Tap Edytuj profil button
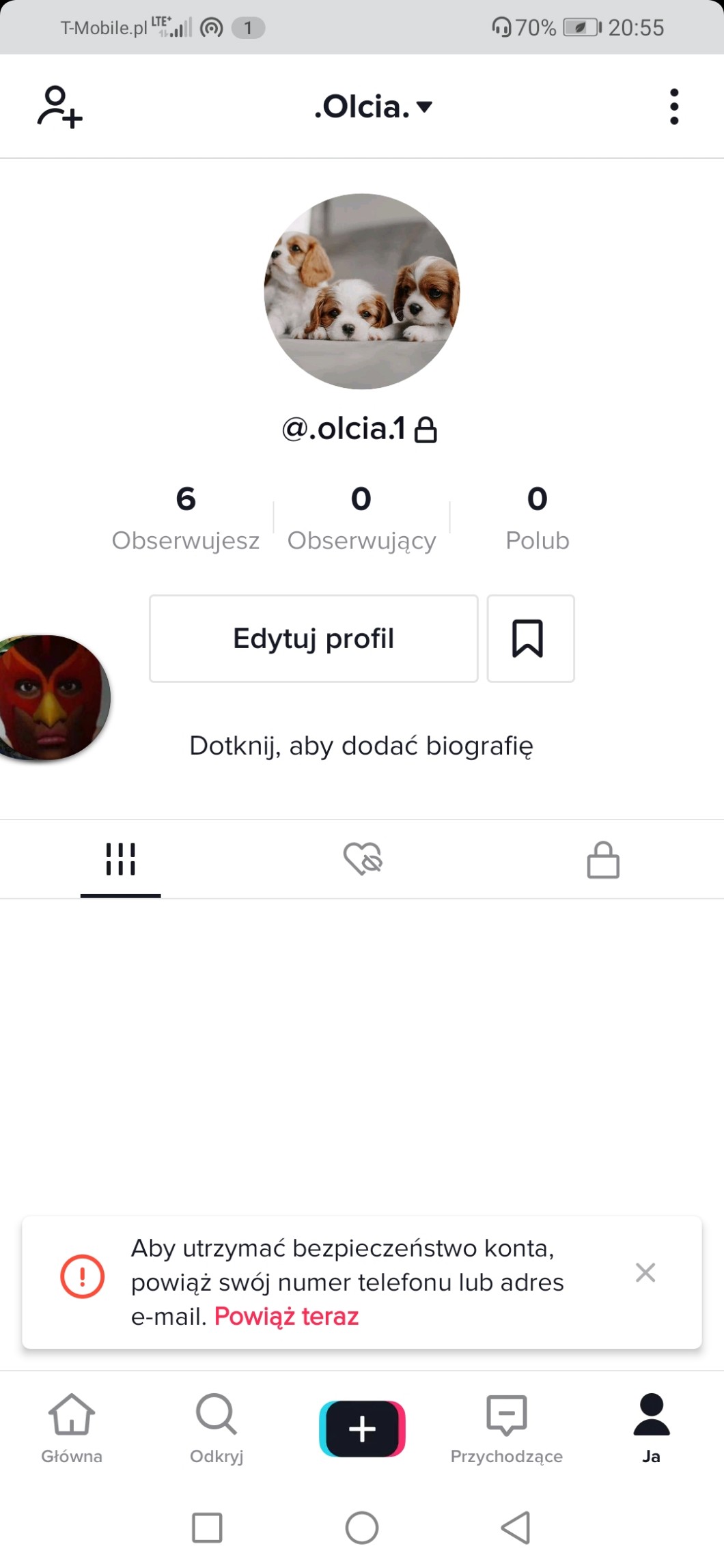The image size is (724, 1568). point(314,639)
